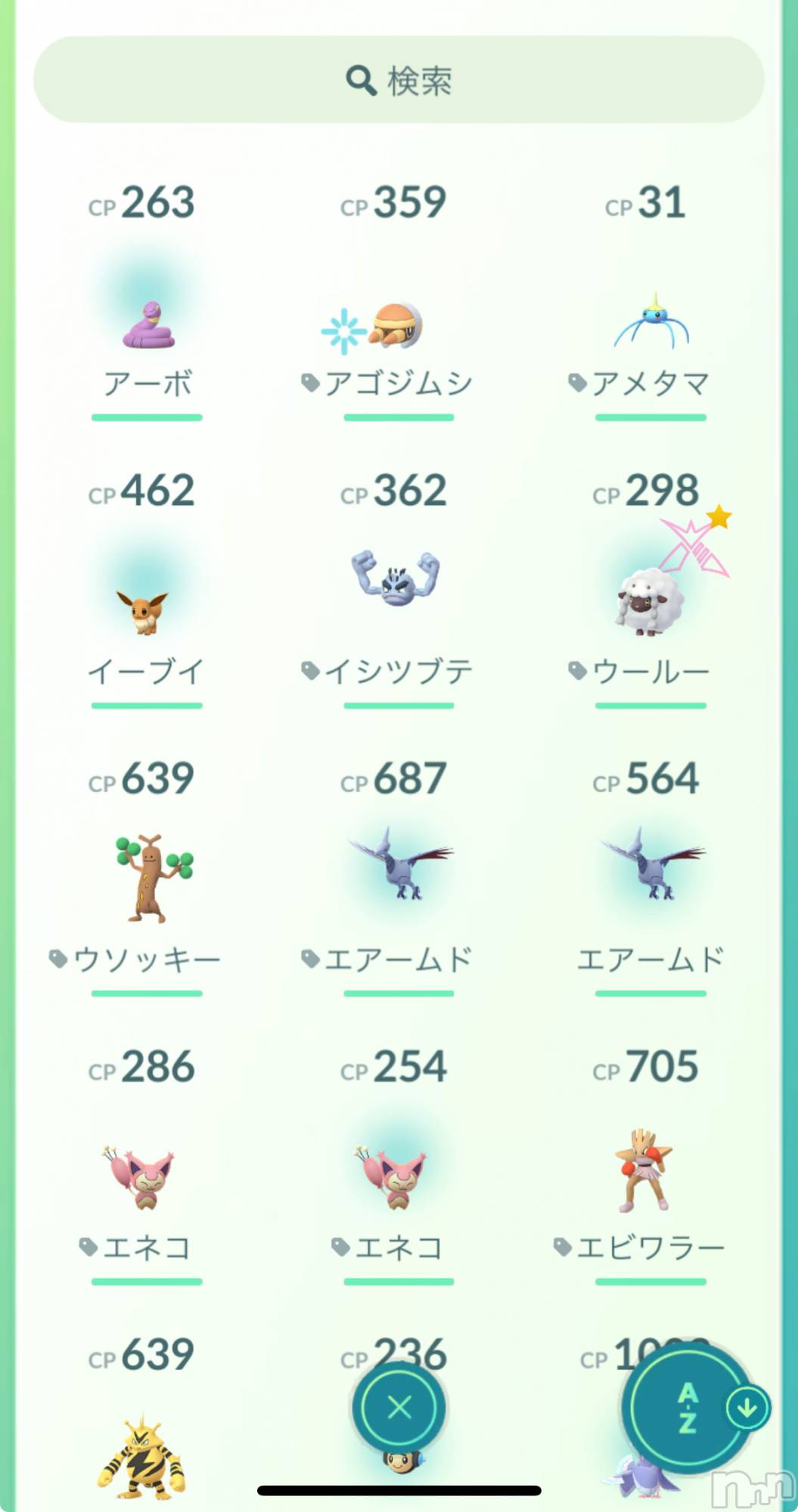Open the 検索 search box
The height and width of the screenshot is (1512, 798).
(x=399, y=80)
